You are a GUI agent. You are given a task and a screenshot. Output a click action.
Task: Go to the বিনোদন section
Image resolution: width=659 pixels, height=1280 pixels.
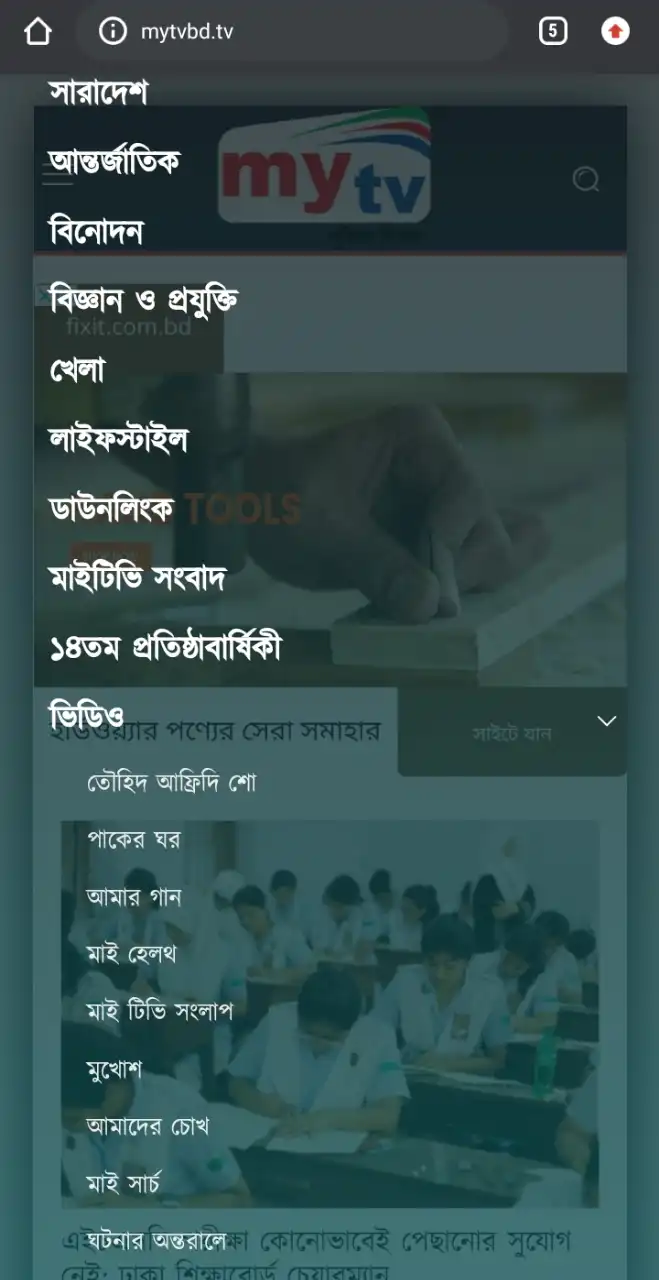(96, 232)
